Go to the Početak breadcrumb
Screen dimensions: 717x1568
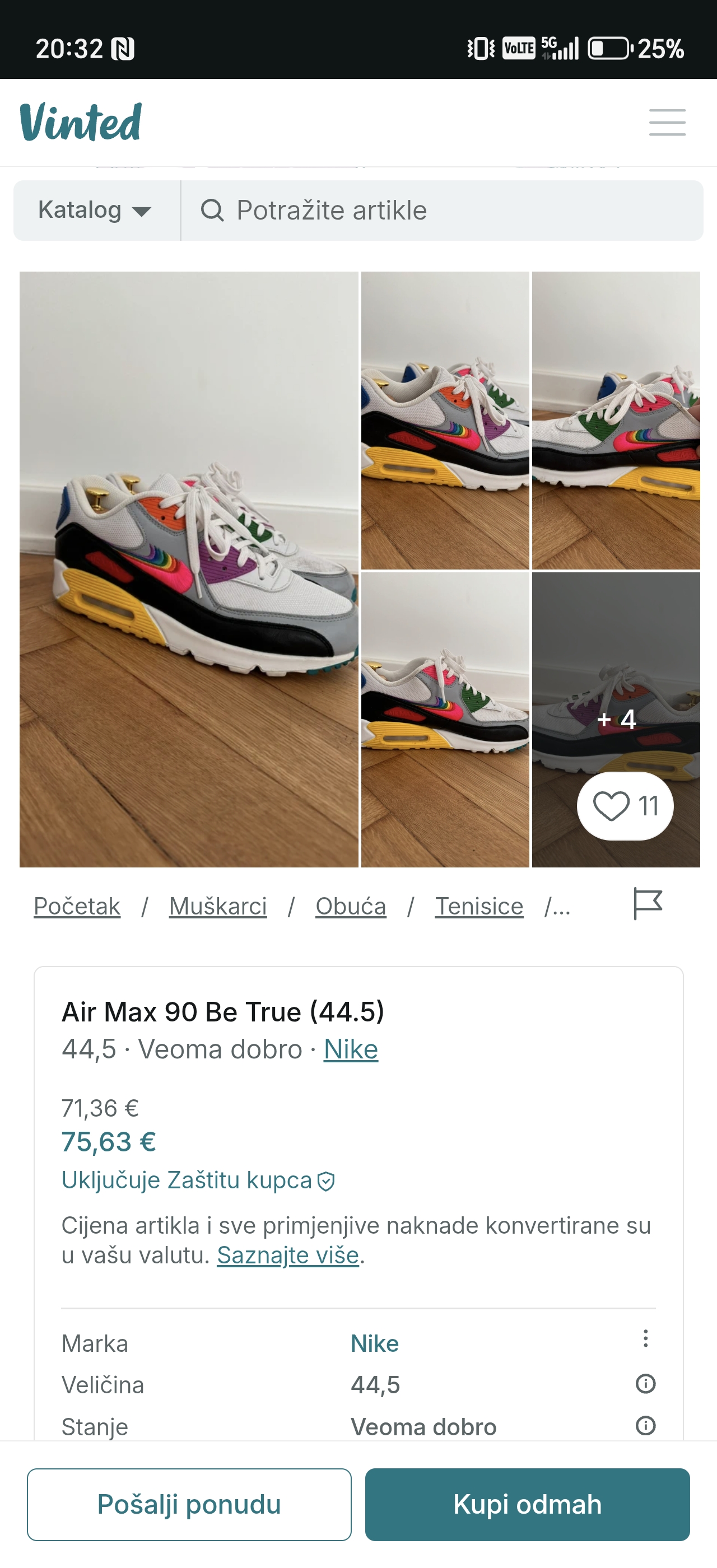click(x=77, y=906)
